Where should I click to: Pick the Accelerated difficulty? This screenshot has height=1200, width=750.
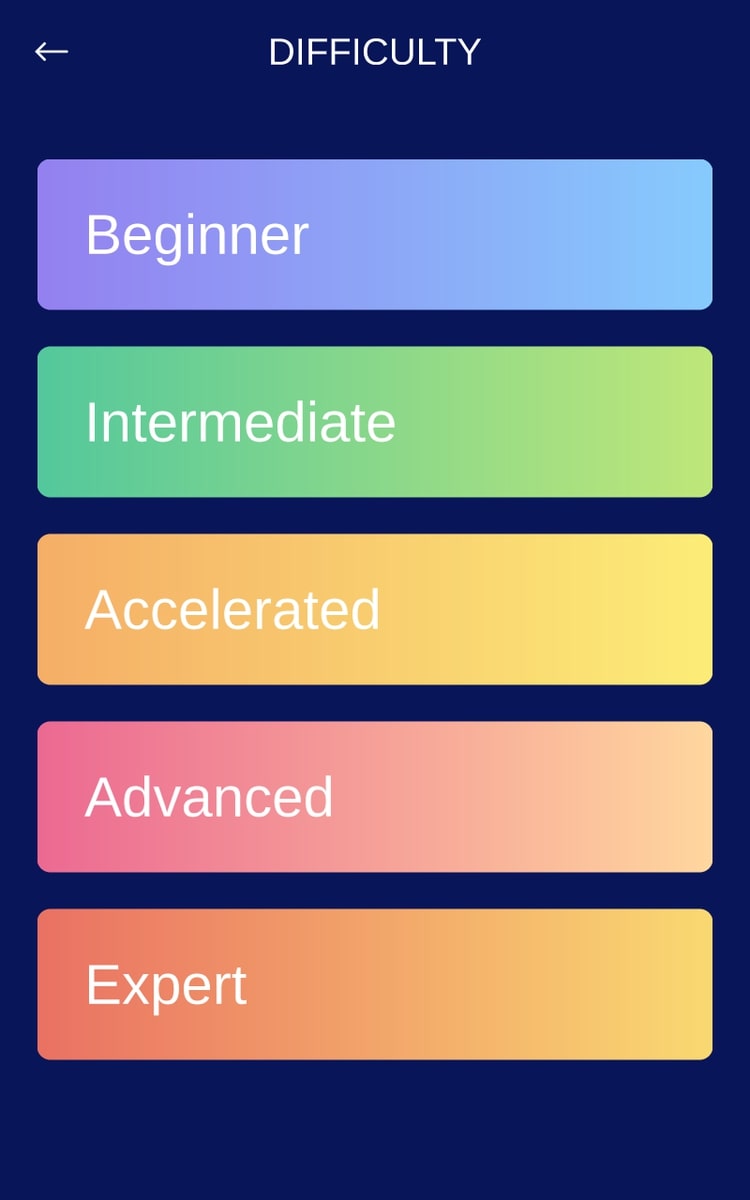[x=375, y=609]
